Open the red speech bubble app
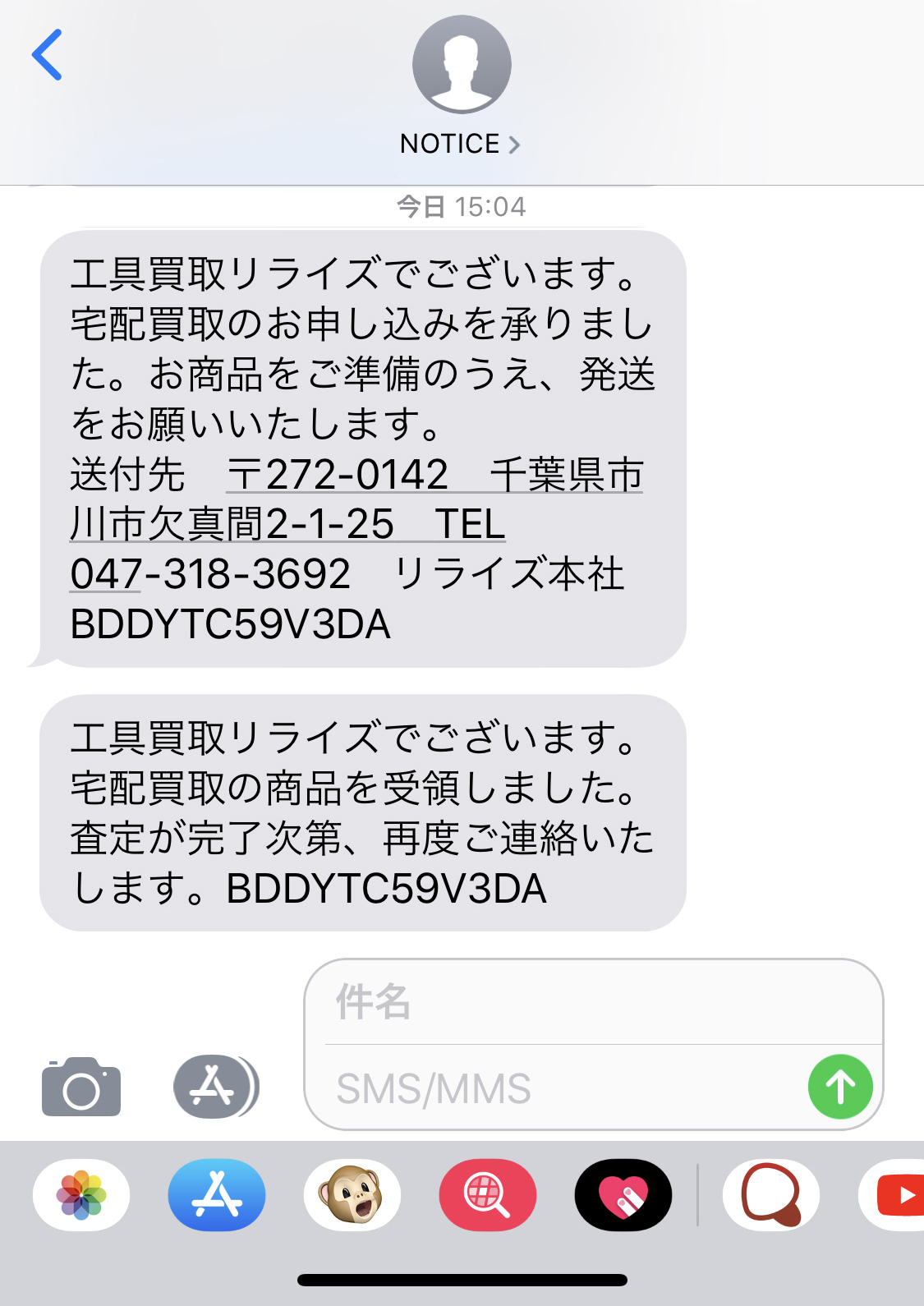The height and width of the screenshot is (1306, 924). [770, 1195]
